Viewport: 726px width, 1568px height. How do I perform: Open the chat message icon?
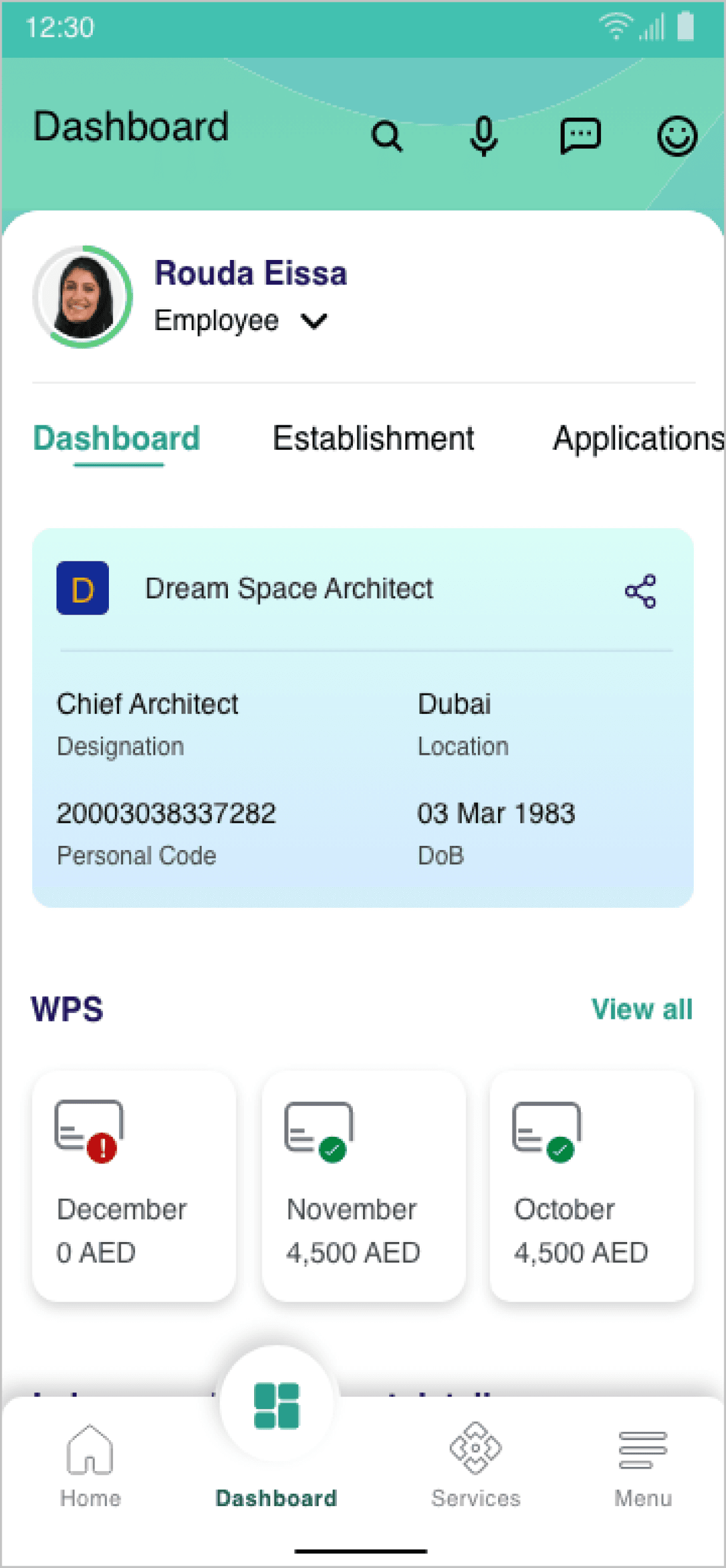click(x=580, y=135)
